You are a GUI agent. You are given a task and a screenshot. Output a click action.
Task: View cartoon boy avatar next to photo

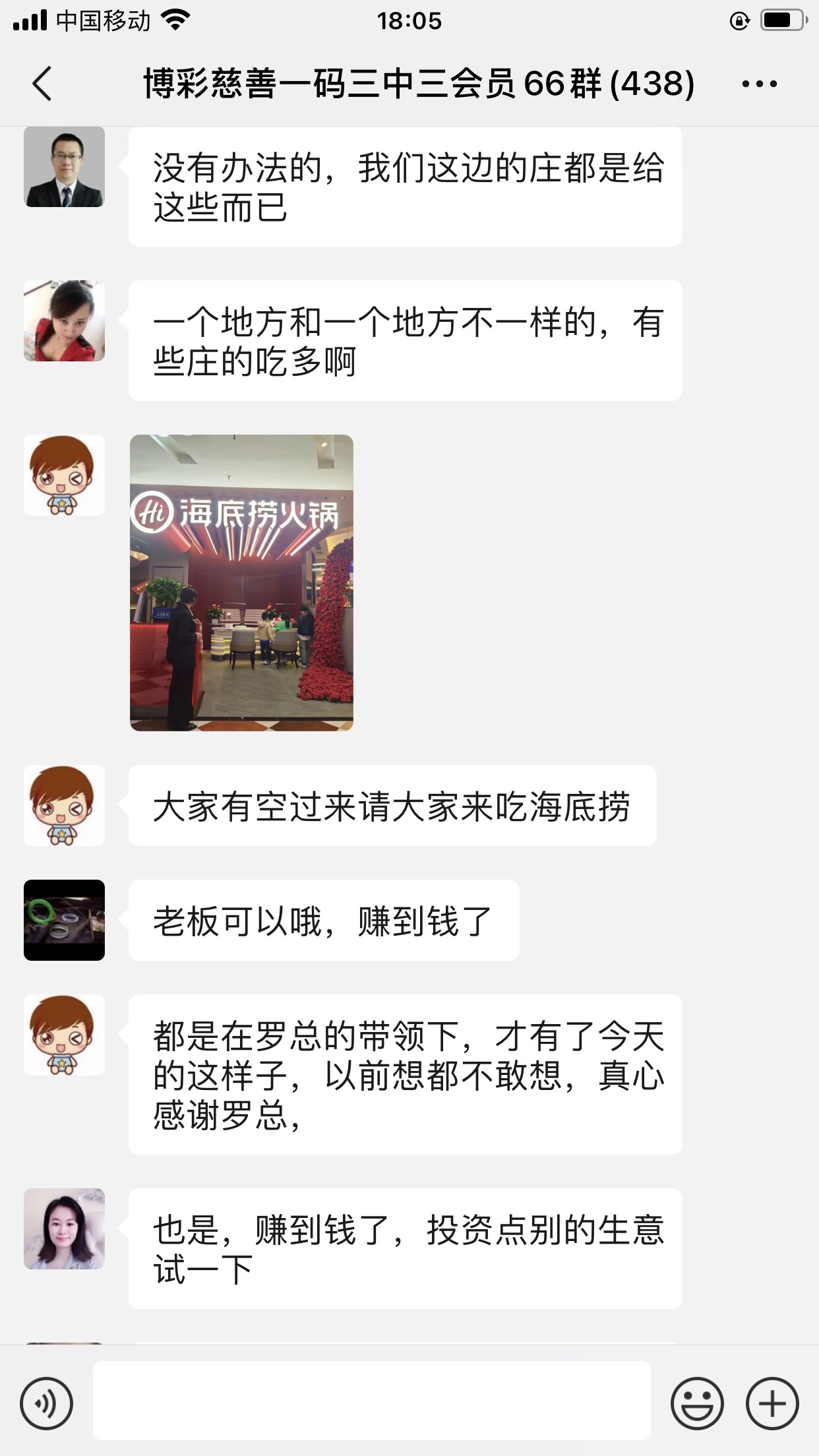point(64,475)
